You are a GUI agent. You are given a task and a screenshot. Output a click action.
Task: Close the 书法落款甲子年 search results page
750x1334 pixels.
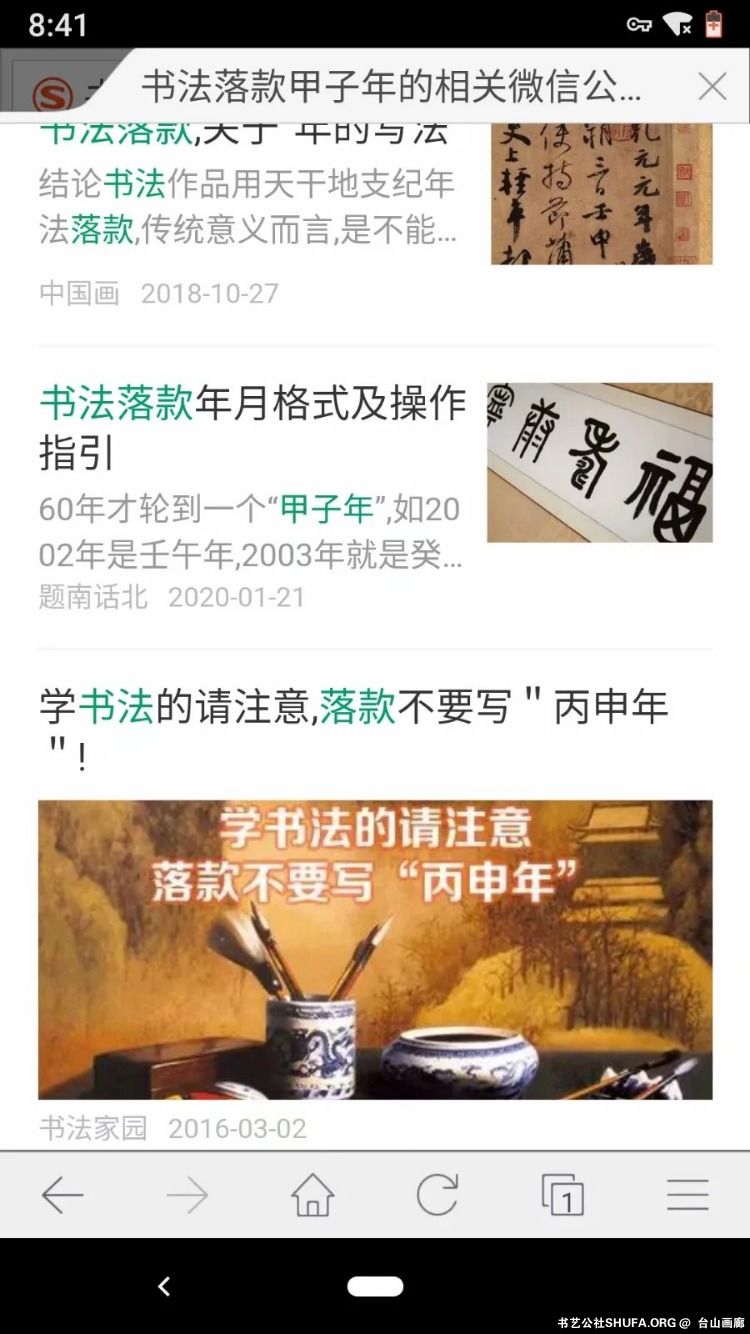[712, 87]
